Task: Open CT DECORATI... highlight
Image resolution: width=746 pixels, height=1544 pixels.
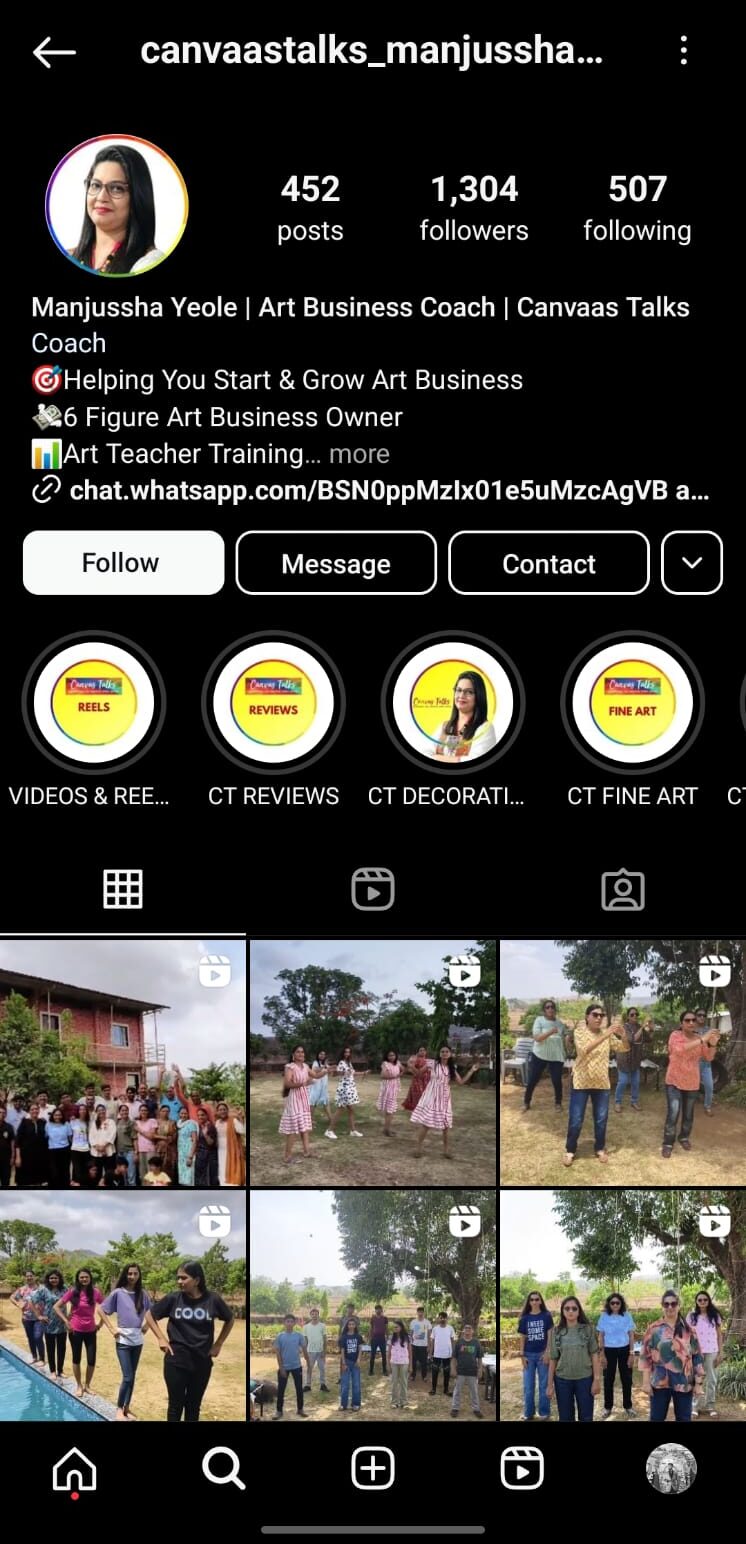Action: [x=453, y=703]
